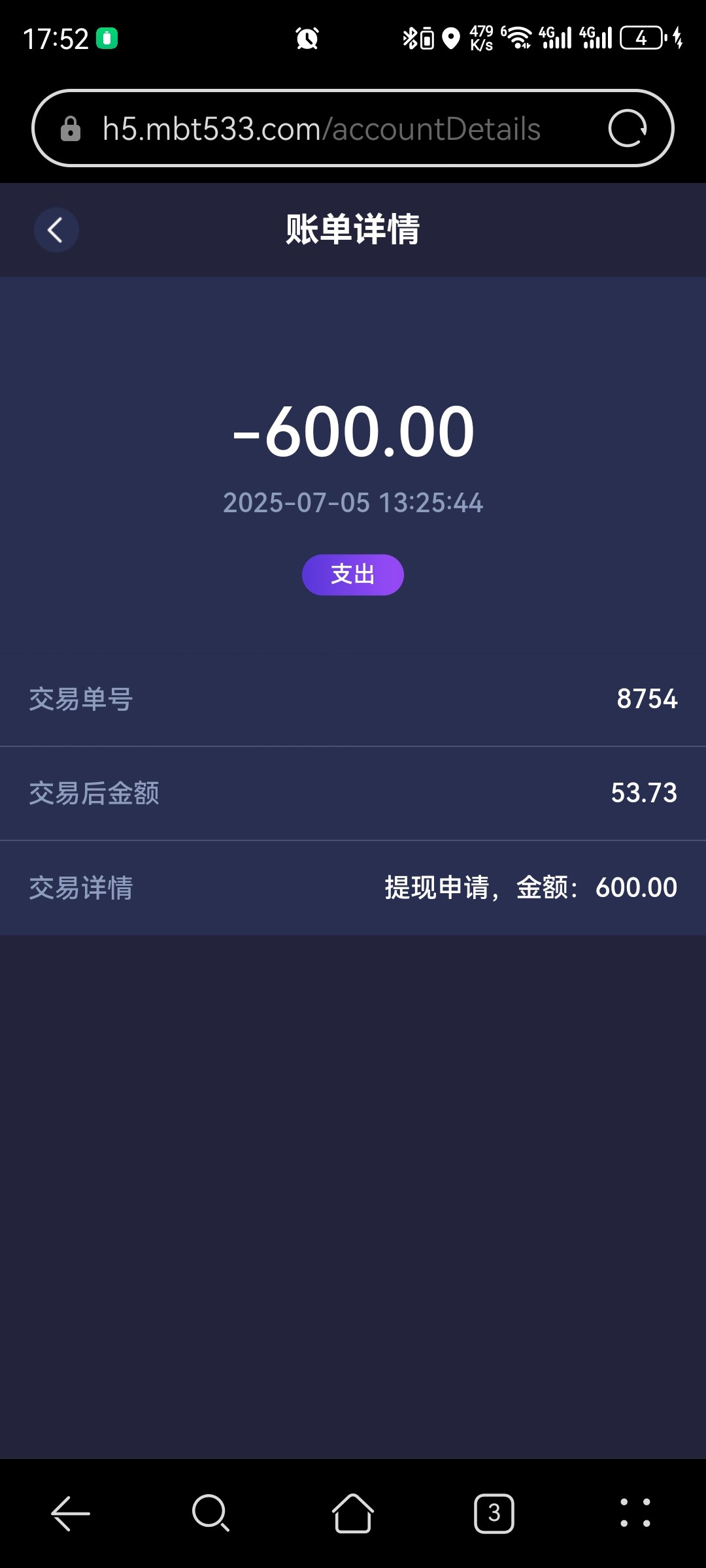Open the tab switcher showing 3 tabs
The width and height of the screenshot is (706, 1568).
pyautogui.click(x=494, y=1513)
